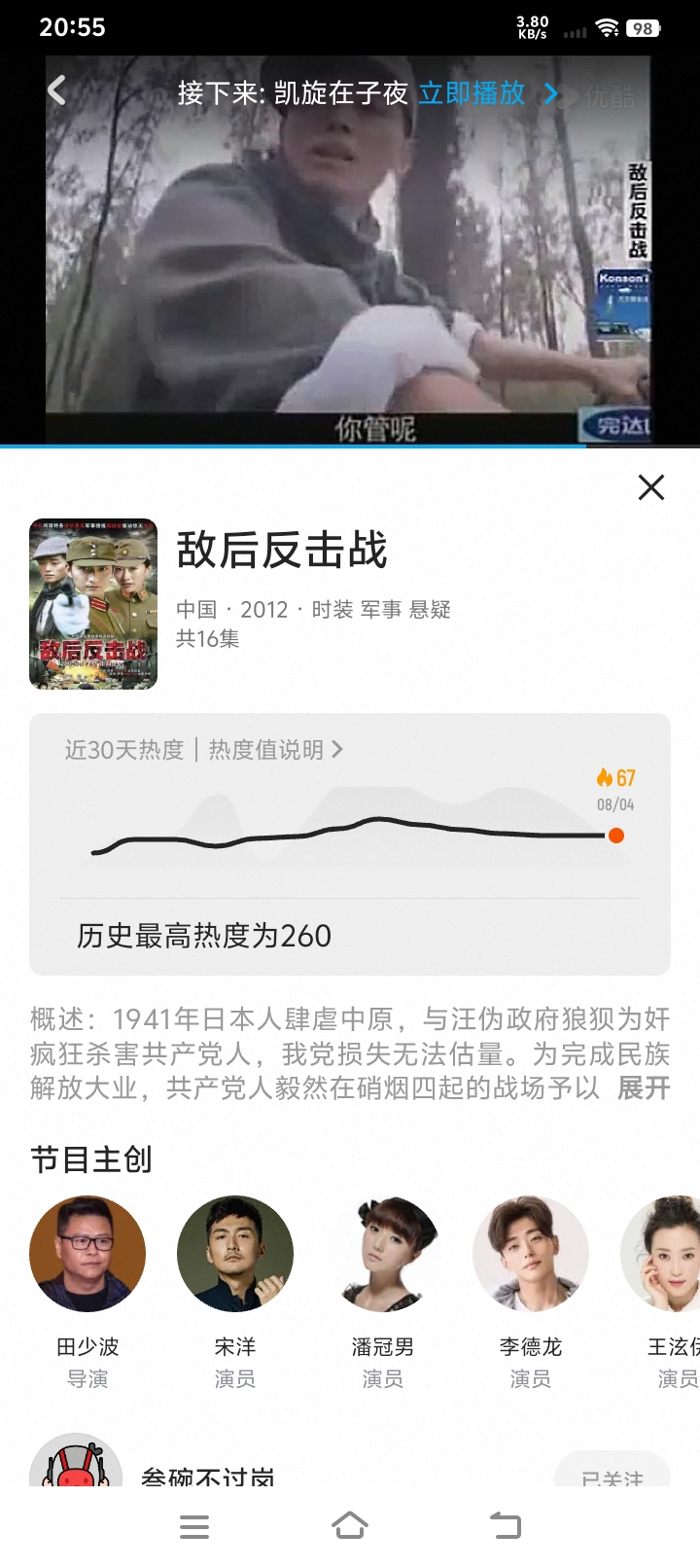This screenshot has height=1568, width=700.
Task: Open director 田少波's profile
Action: pyautogui.click(x=87, y=1254)
